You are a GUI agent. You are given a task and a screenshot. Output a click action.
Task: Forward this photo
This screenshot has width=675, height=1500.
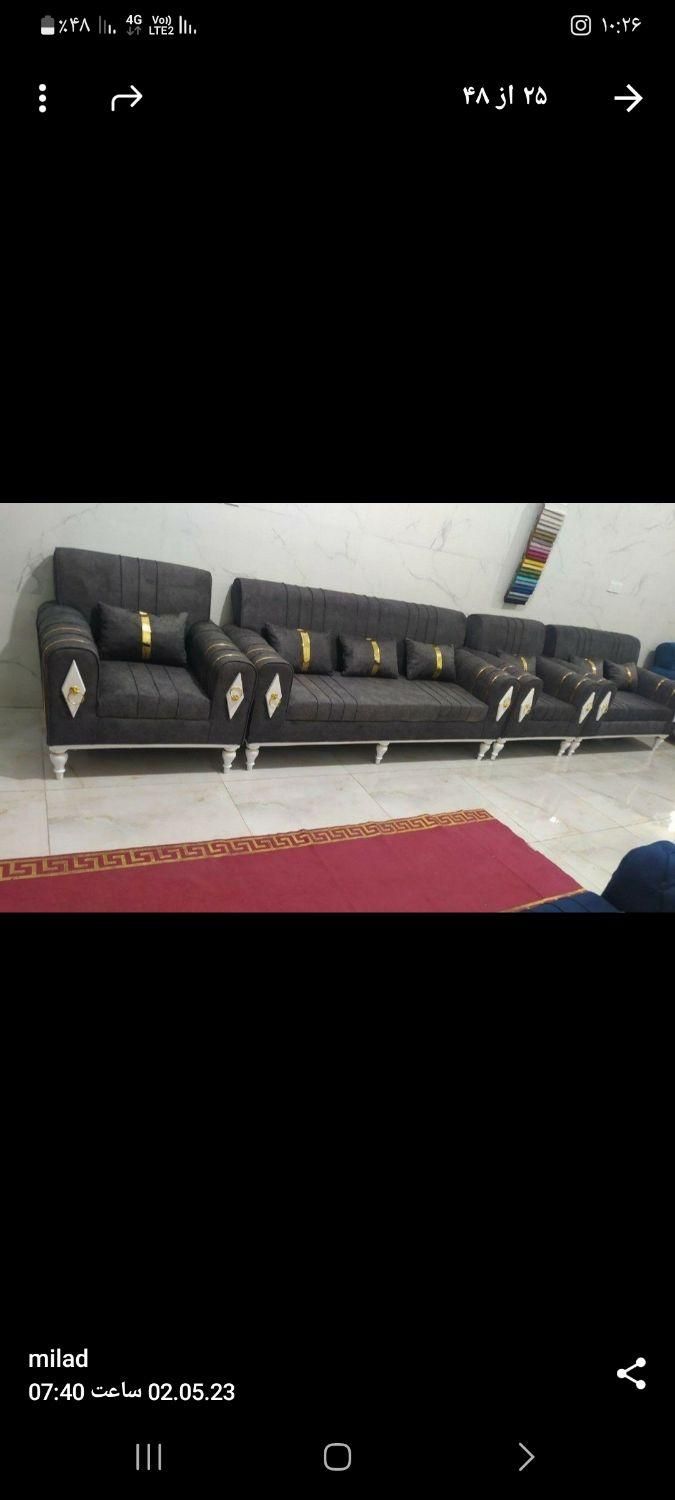pyautogui.click(x=127, y=98)
